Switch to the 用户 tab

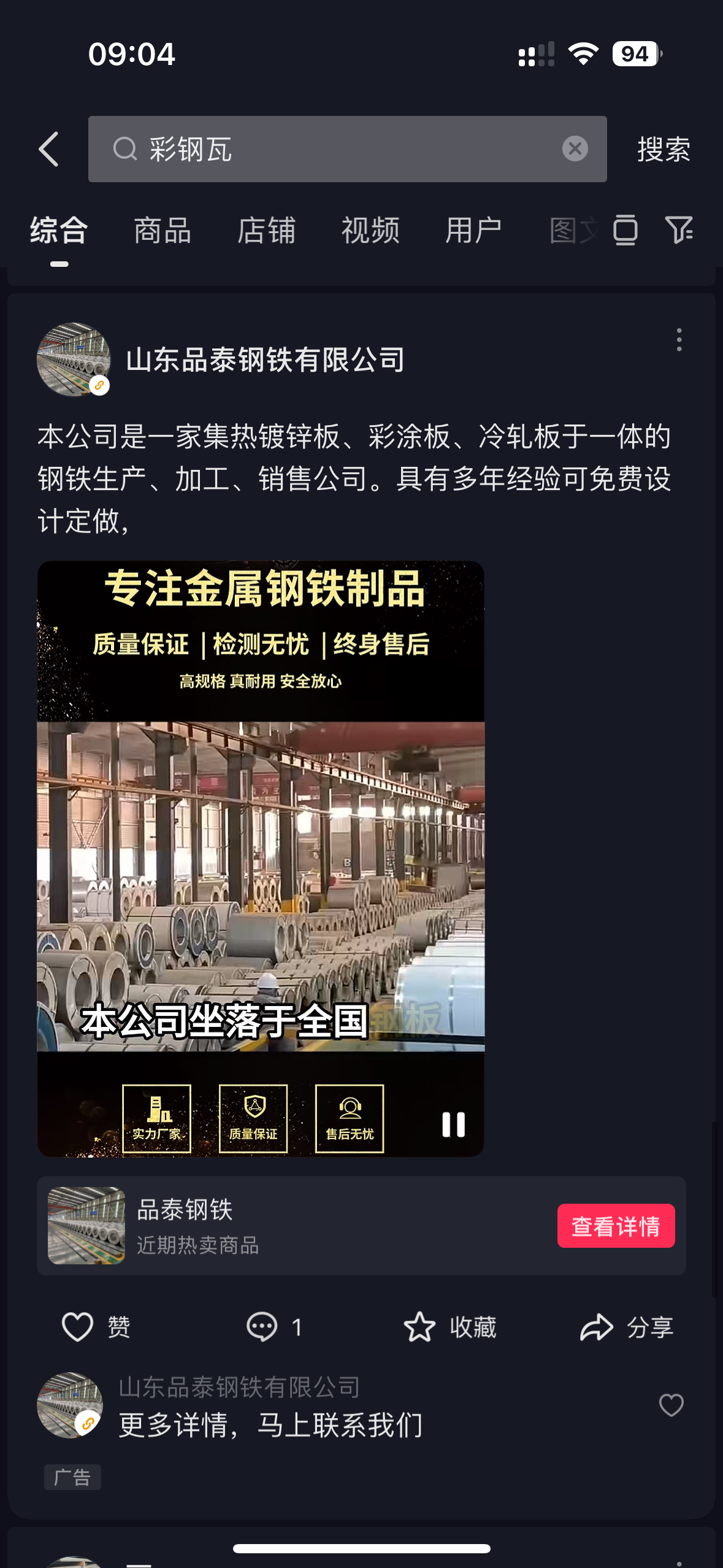[x=473, y=231]
